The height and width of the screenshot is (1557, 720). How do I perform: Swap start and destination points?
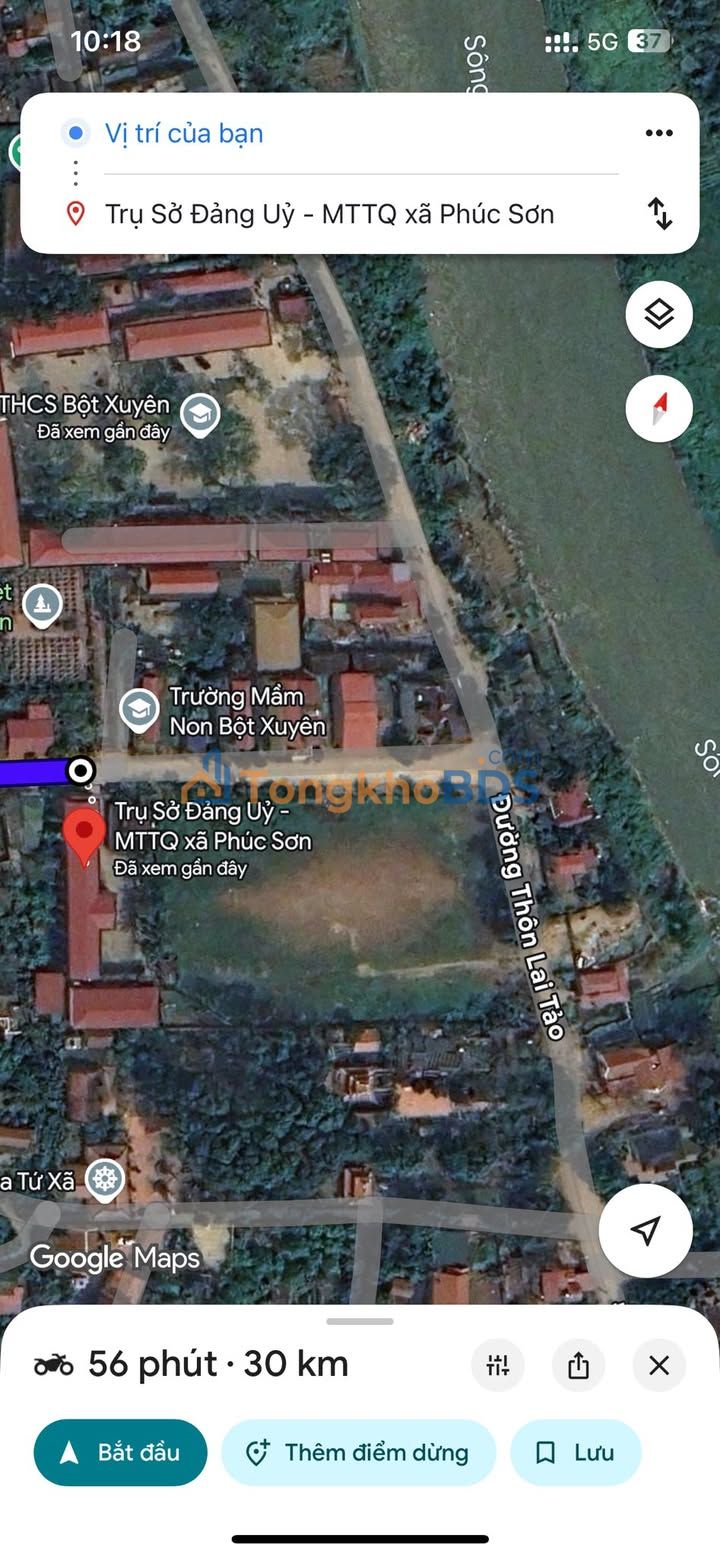(x=660, y=213)
